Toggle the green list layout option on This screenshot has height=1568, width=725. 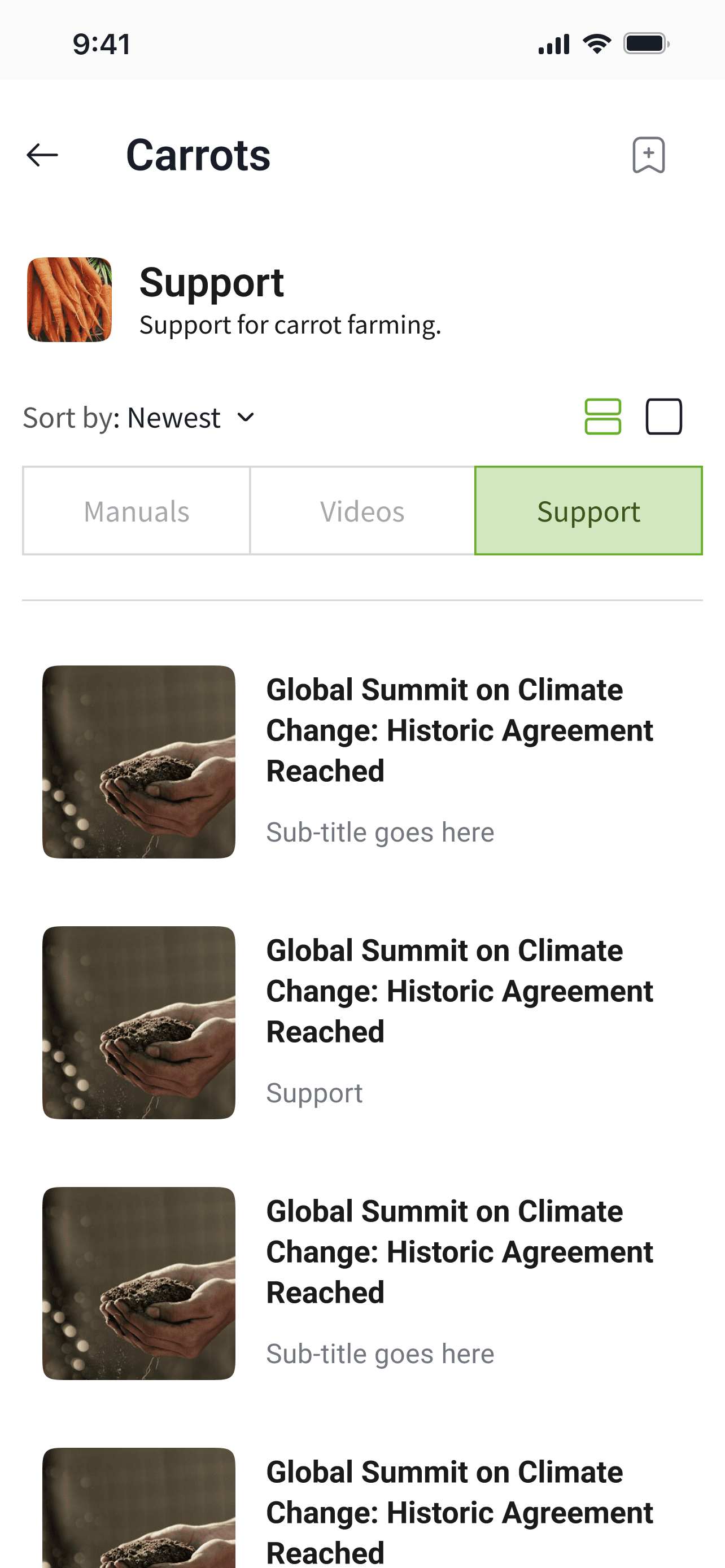coord(602,417)
